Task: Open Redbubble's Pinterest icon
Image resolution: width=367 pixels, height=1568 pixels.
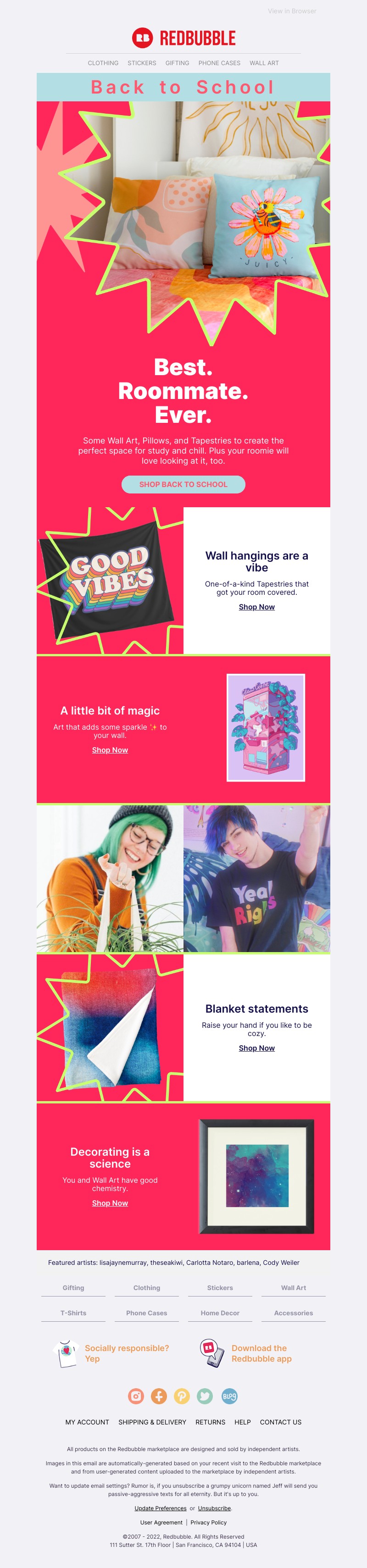Action: [x=182, y=1396]
